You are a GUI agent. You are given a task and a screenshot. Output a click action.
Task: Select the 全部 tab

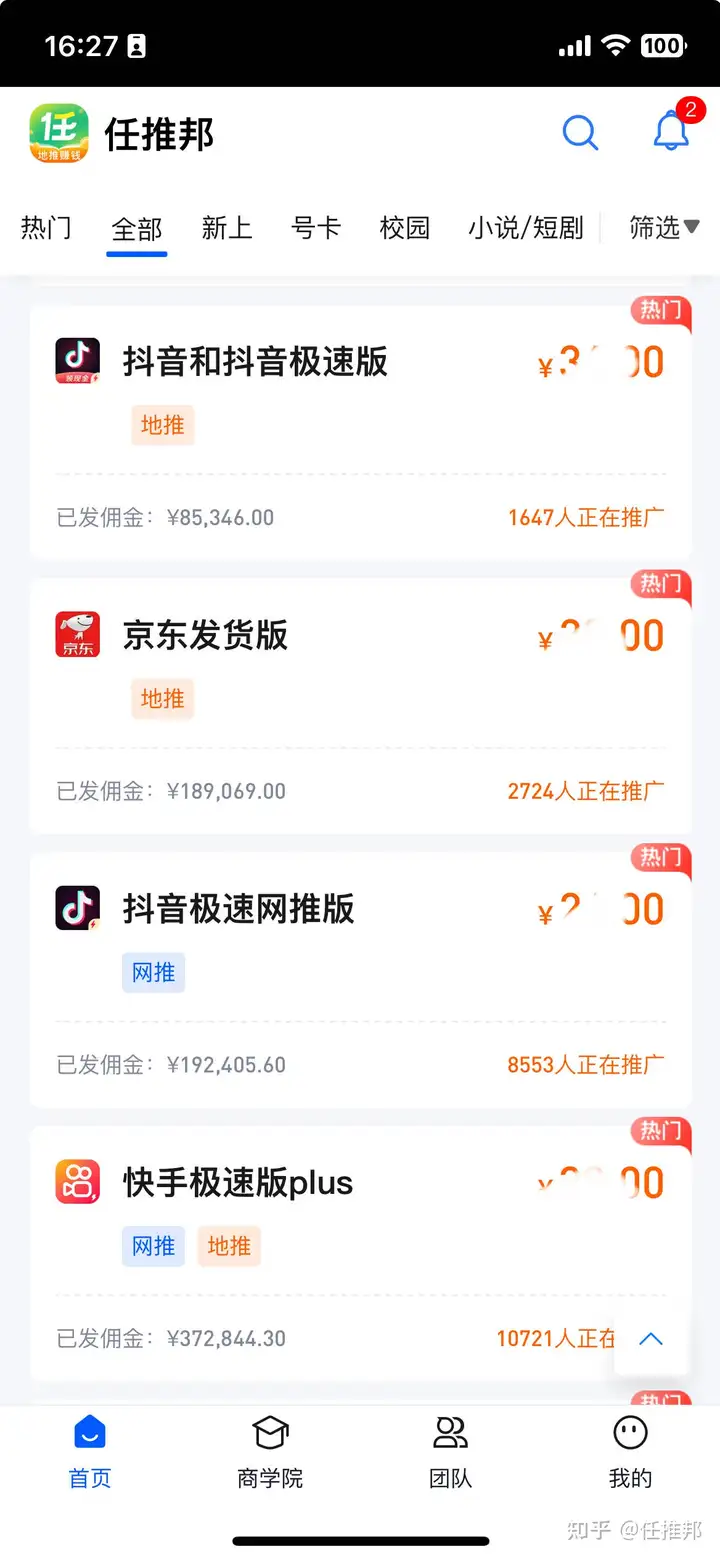pyautogui.click(x=137, y=229)
